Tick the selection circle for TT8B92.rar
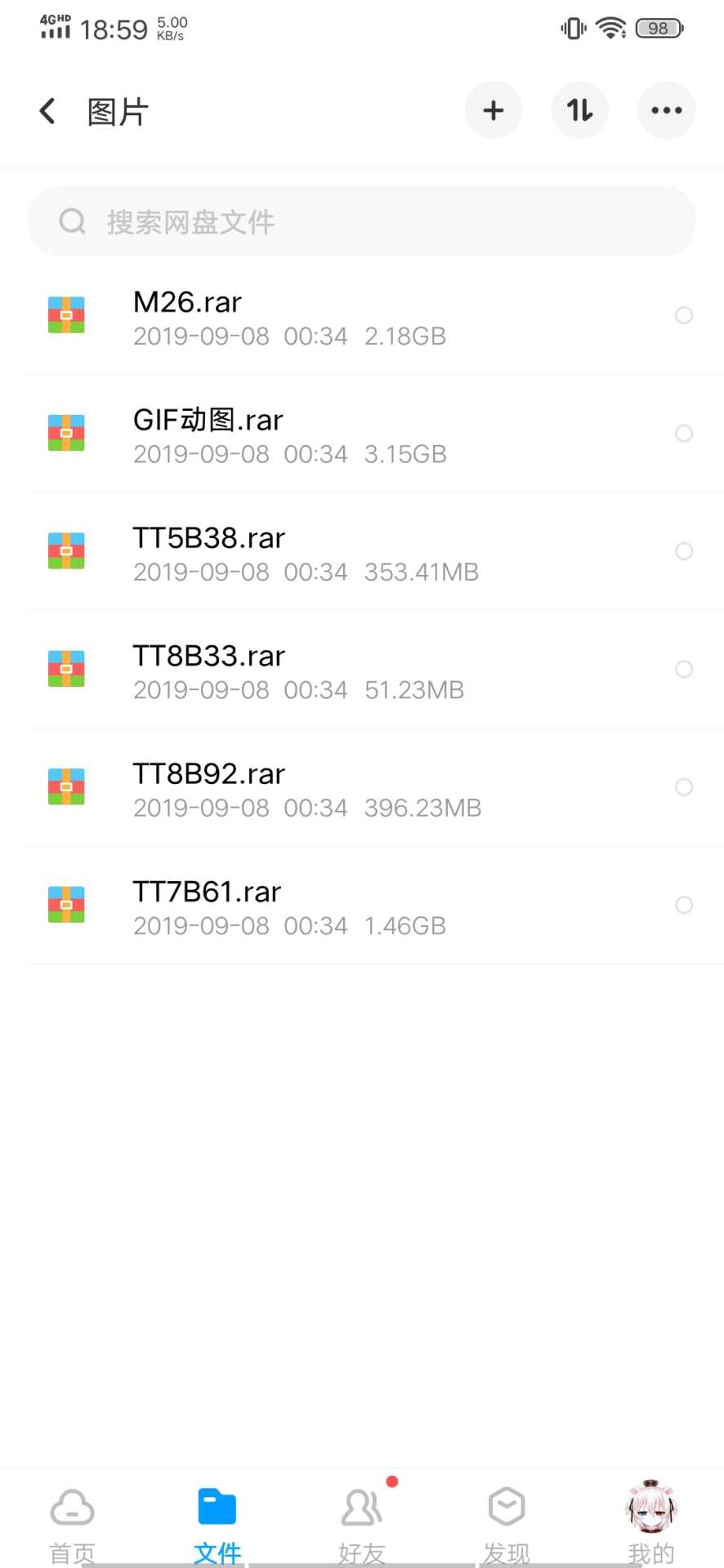724x1568 pixels. [x=684, y=787]
